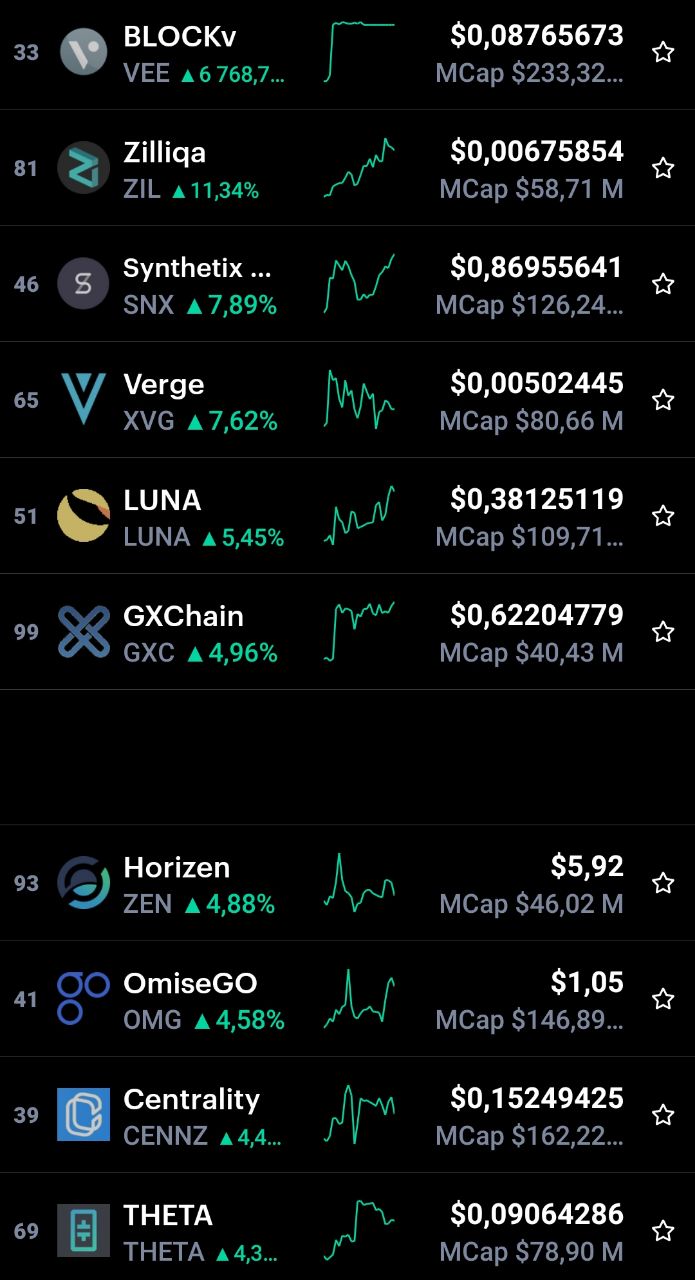Open the LUNA coin row
695x1280 pixels.
347,516
